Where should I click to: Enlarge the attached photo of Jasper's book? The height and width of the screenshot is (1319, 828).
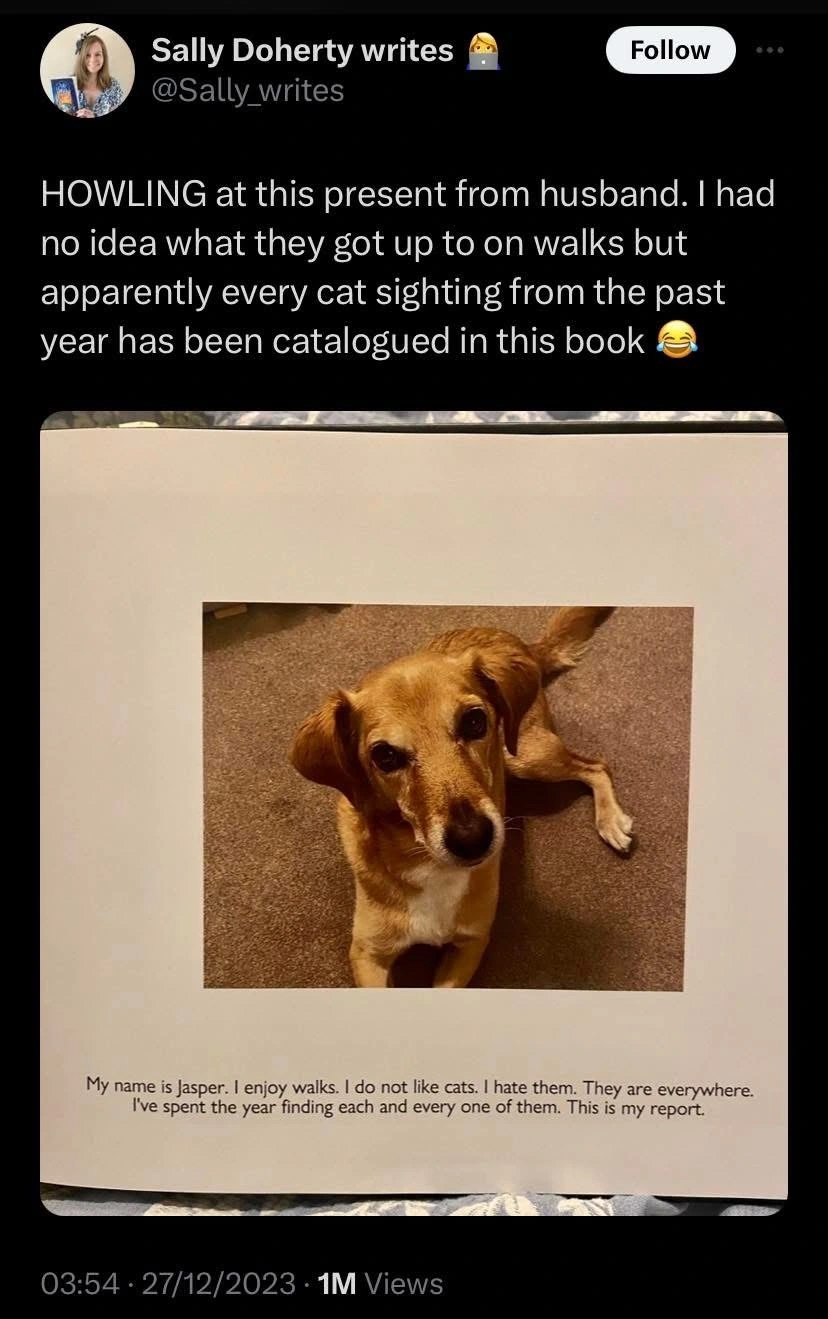tap(413, 812)
